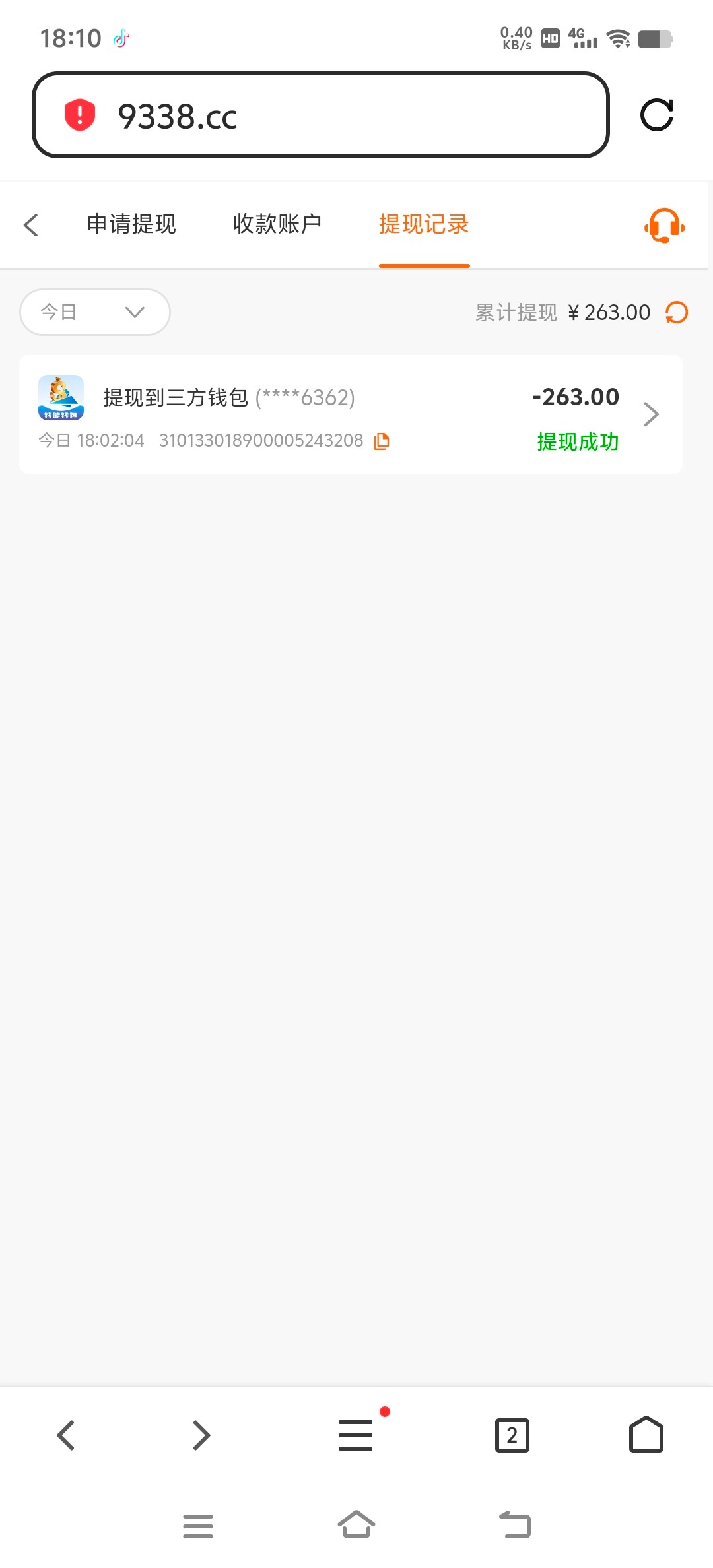The height and width of the screenshot is (1568, 713).
Task: Tap the system home button
Action: pos(356,1524)
